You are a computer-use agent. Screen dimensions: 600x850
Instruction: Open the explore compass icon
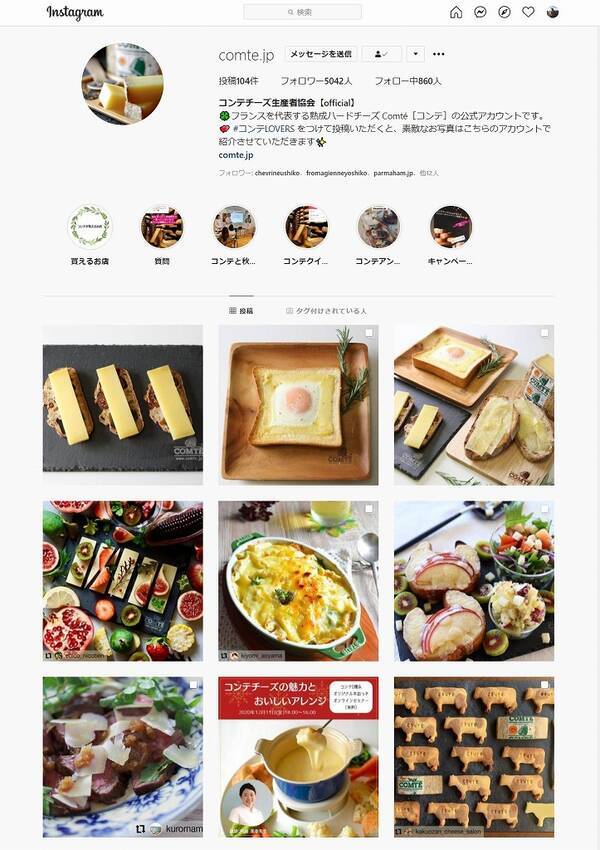[x=504, y=12]
